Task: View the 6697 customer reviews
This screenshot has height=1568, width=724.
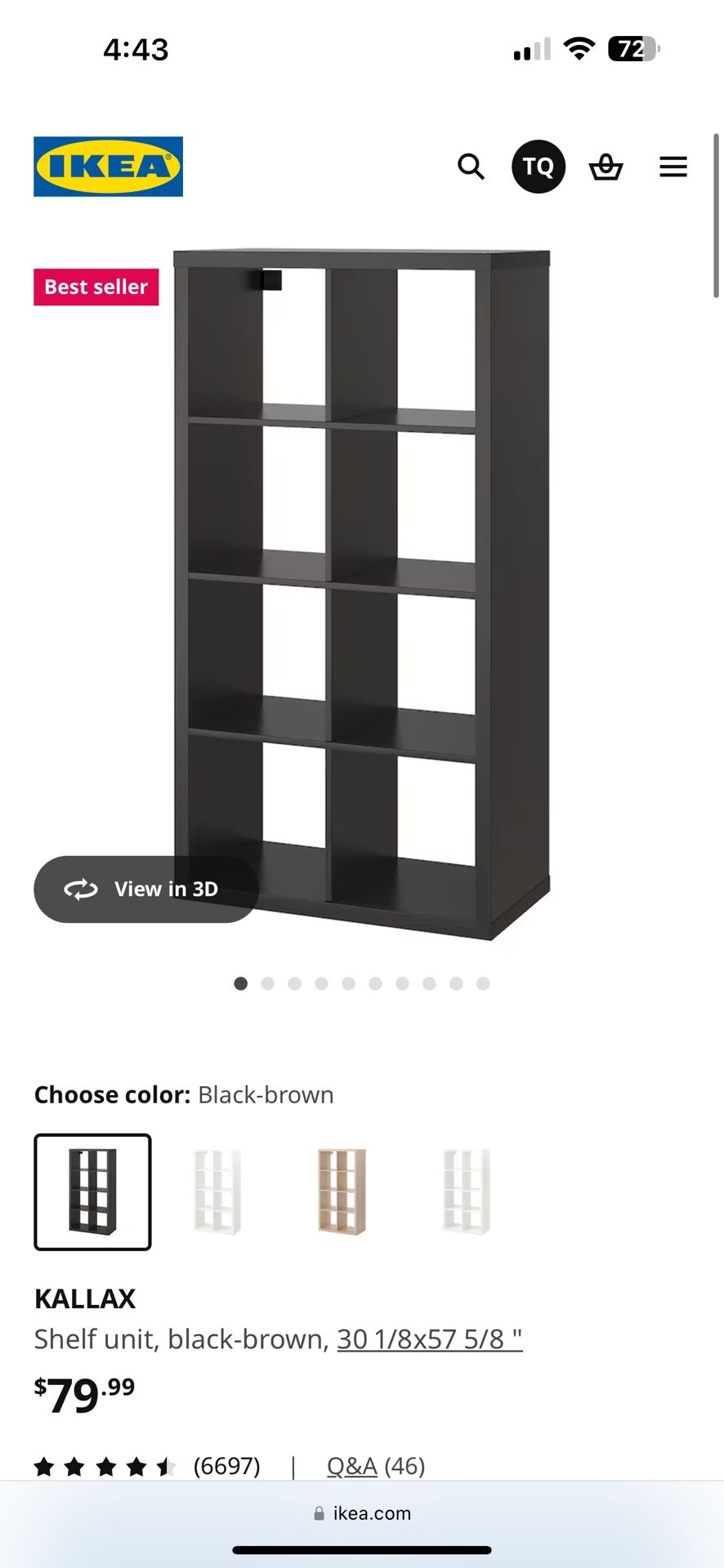Action: click(226, 1466)
